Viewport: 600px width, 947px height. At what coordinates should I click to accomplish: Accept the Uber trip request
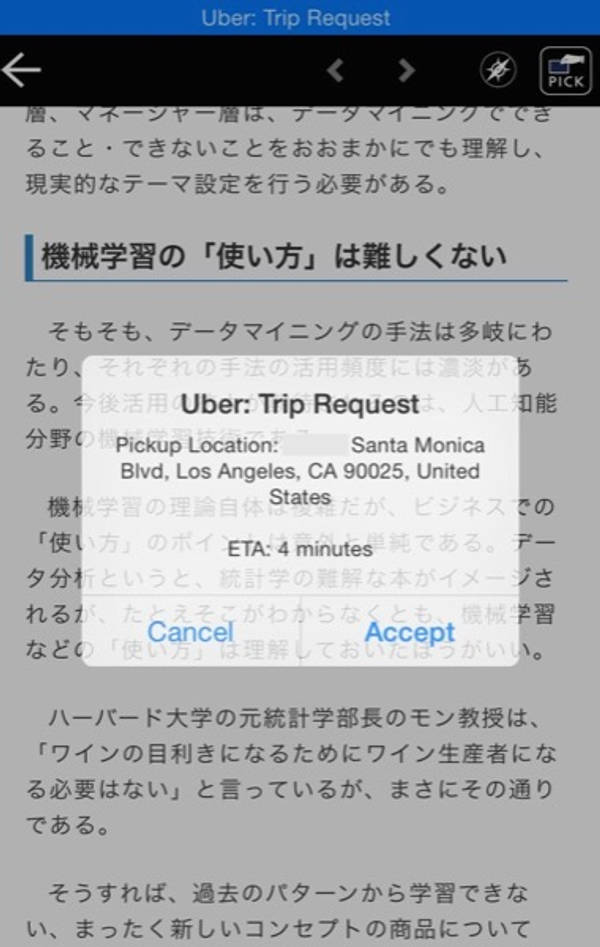click(x=410, y=632)
